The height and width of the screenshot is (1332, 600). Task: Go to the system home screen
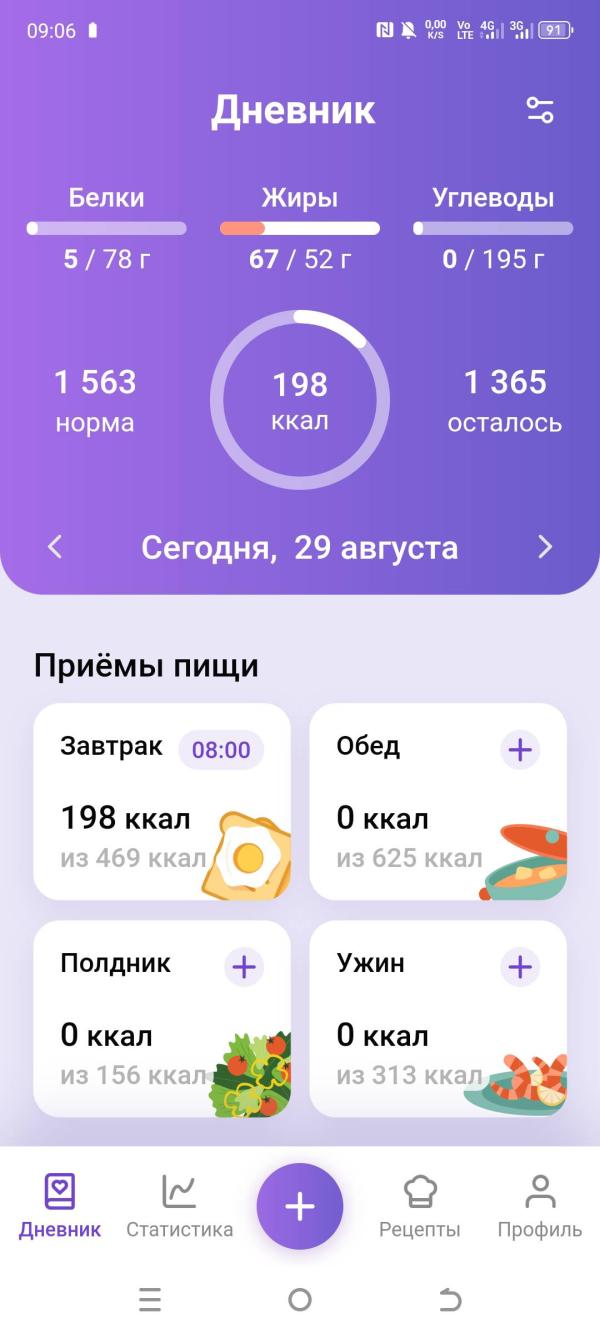click(300, 1300)
